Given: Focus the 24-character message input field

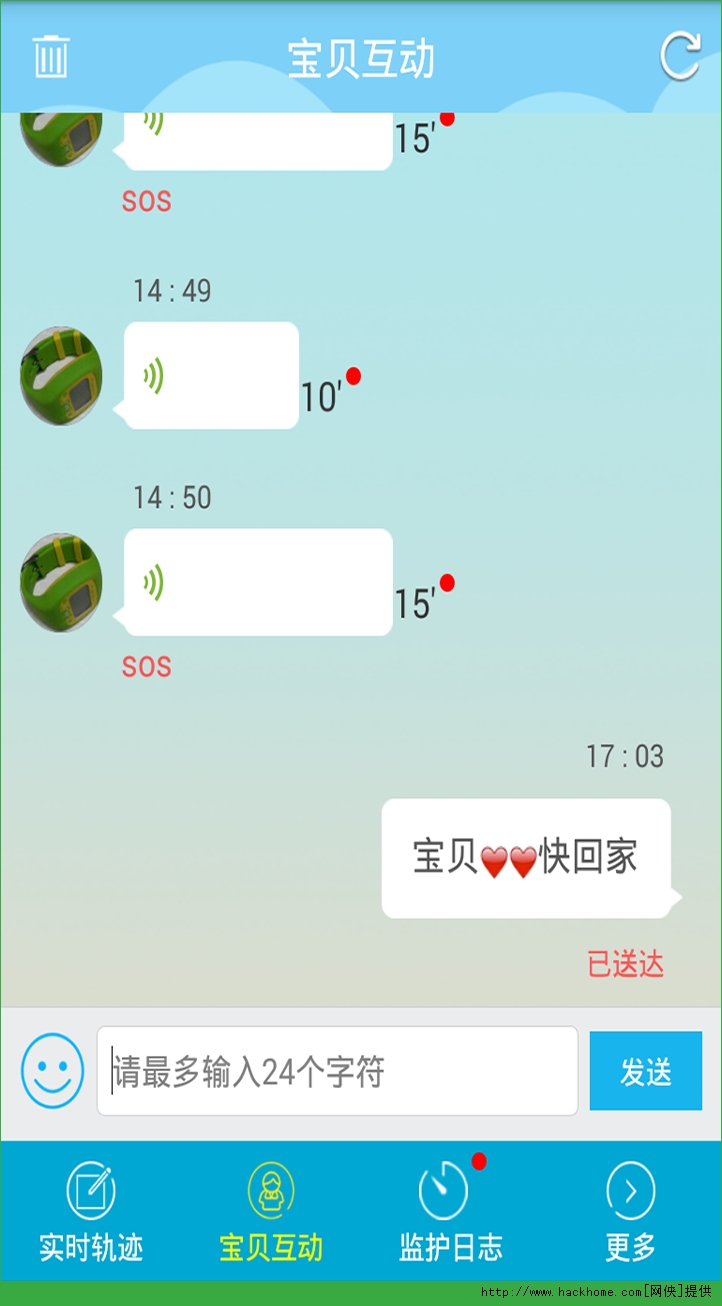Looking at the screenshot, I should pos(337,1071).
